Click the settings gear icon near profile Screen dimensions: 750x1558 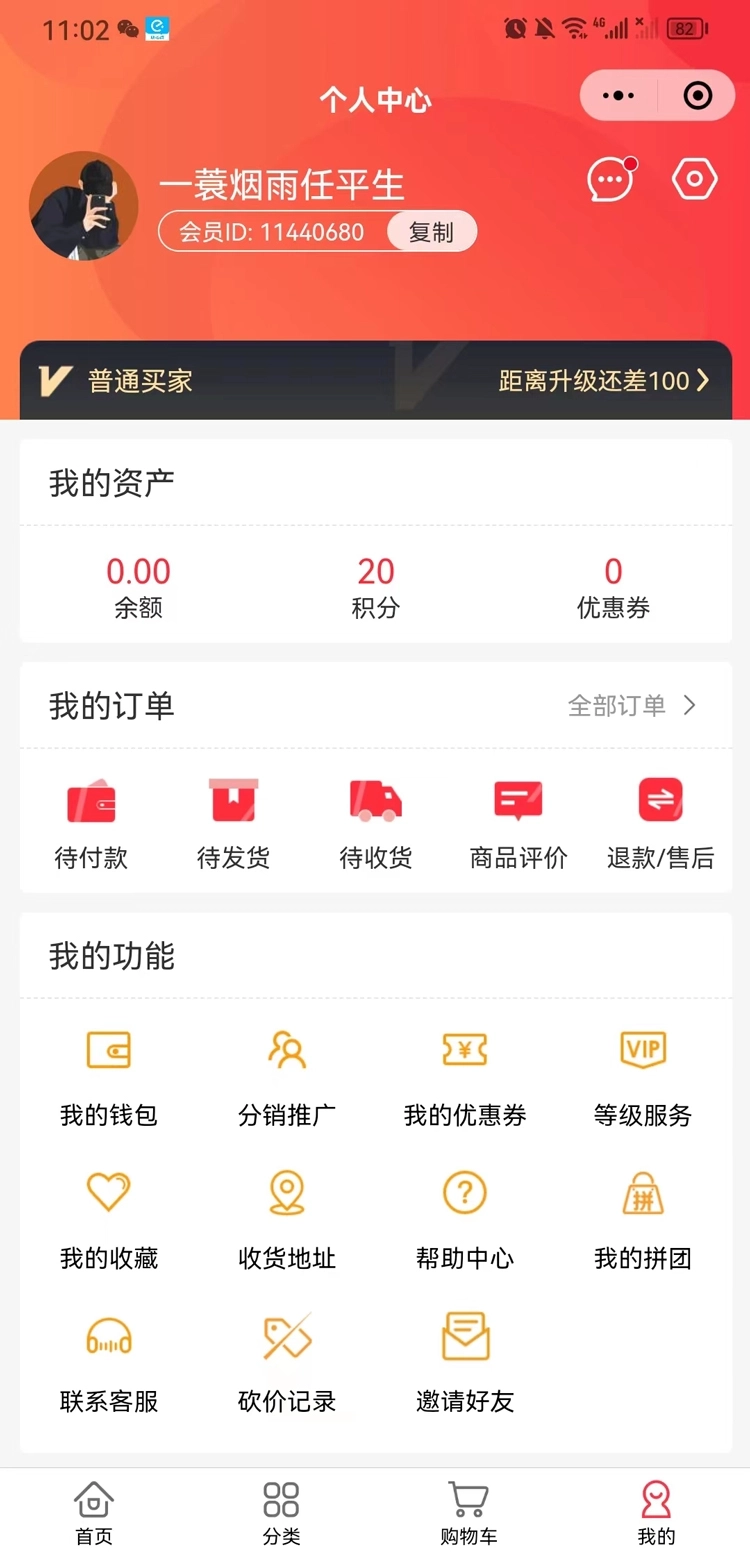click(694, 178)
